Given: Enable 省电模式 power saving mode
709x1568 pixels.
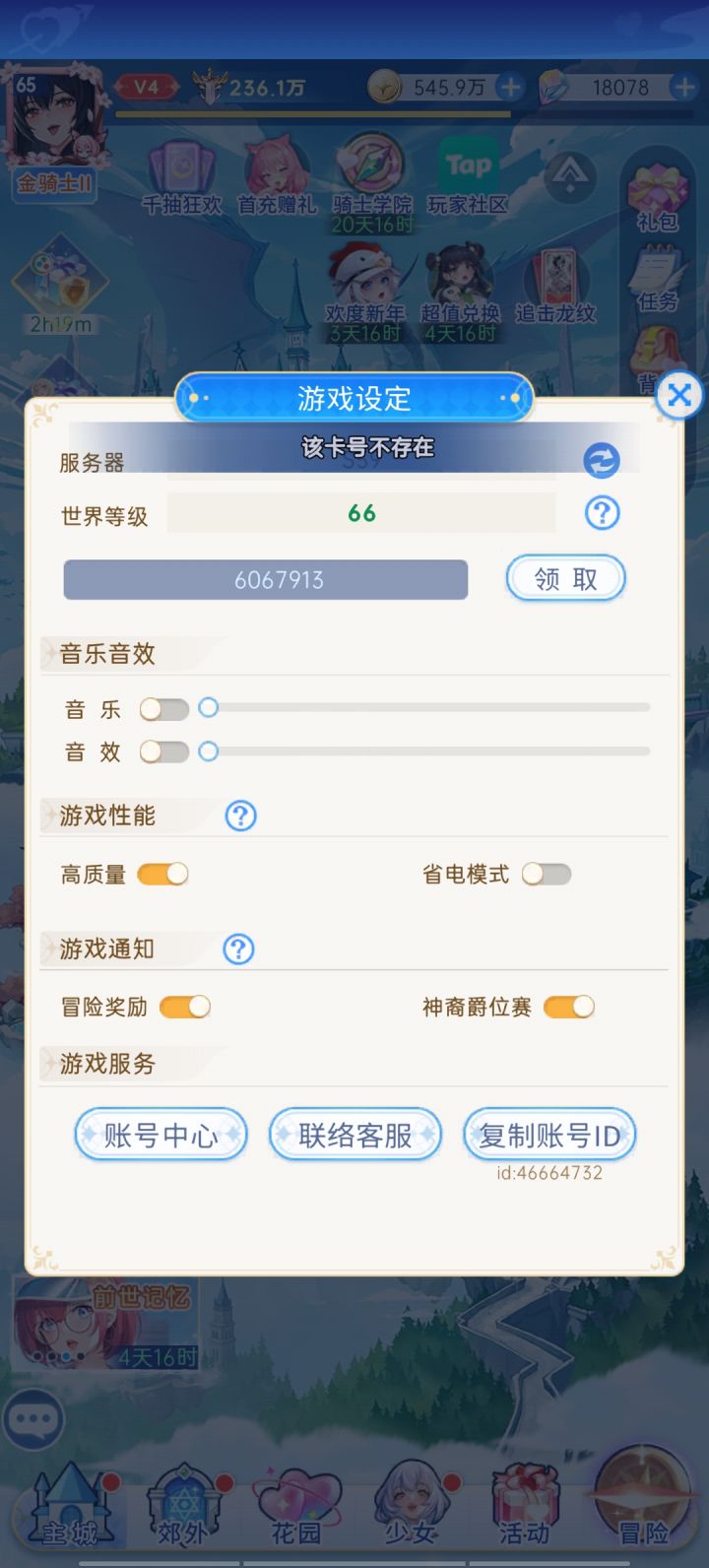Looking at the screenshot, I should tap(546, 874).
